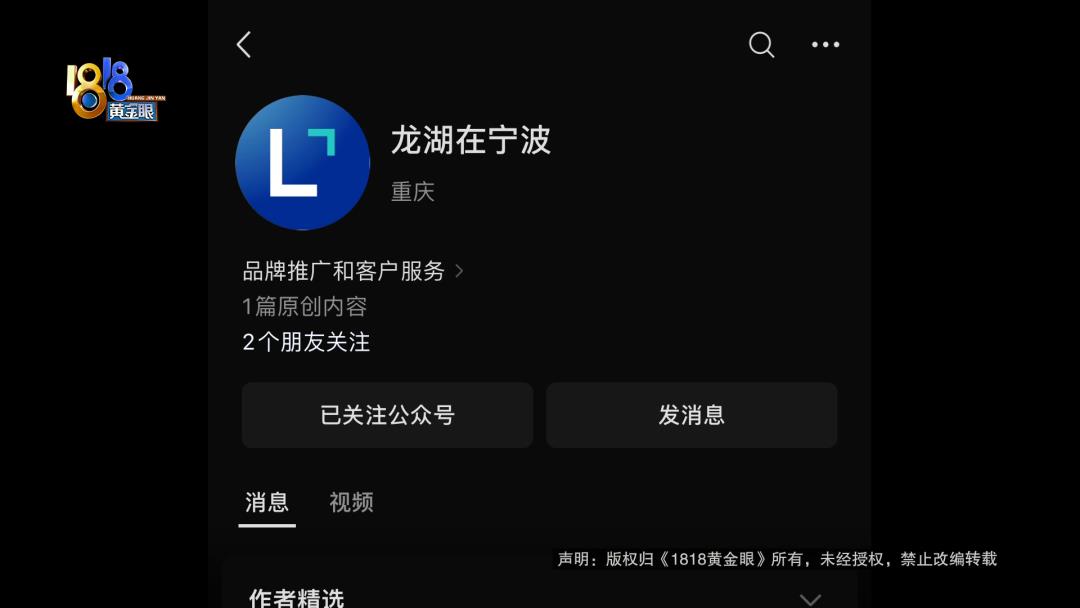Tap 发消息 to message the account
The image size is (1080, 608).
coord(691,415)
